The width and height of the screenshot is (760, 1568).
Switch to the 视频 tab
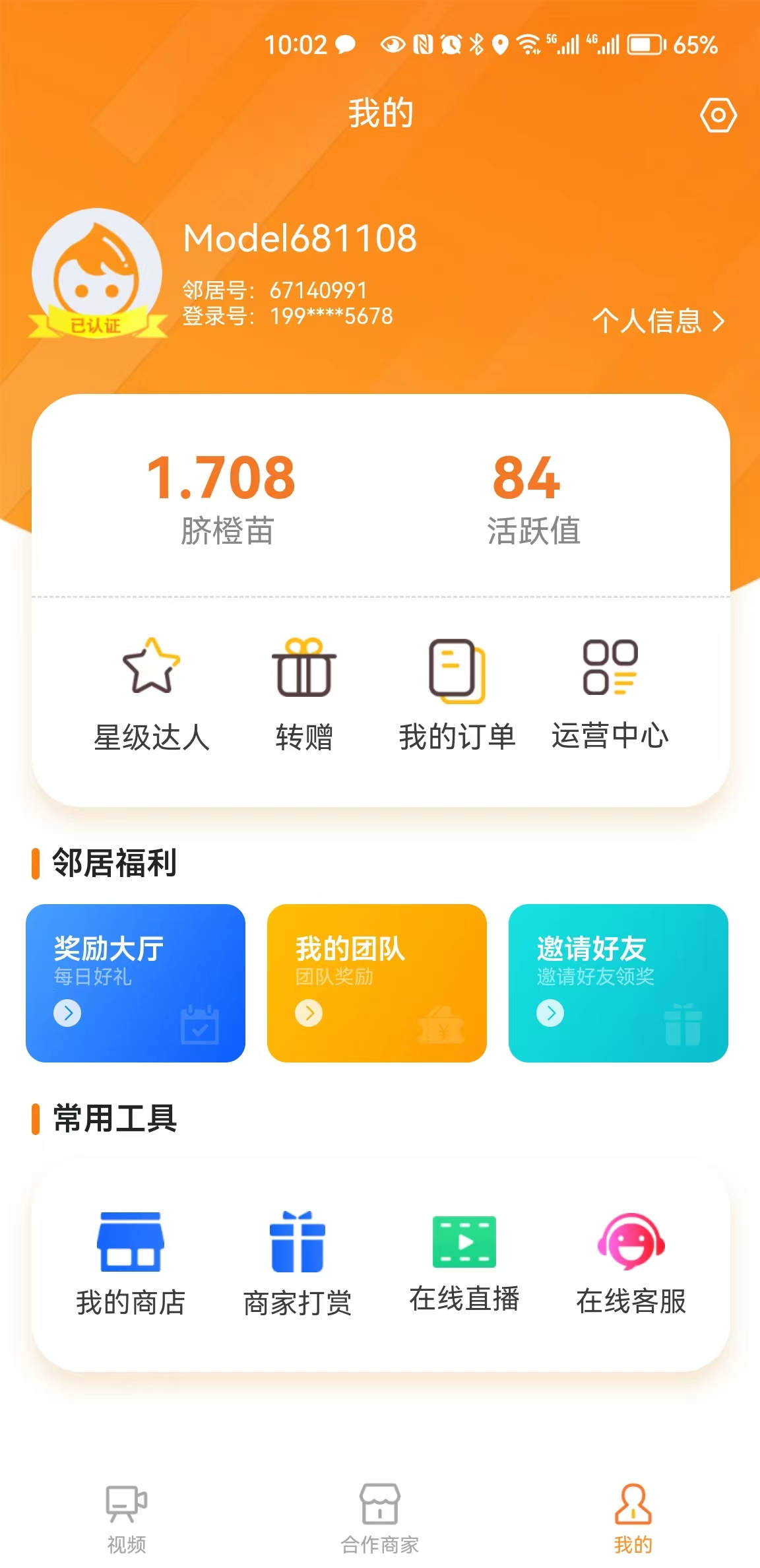[125, 1511]
